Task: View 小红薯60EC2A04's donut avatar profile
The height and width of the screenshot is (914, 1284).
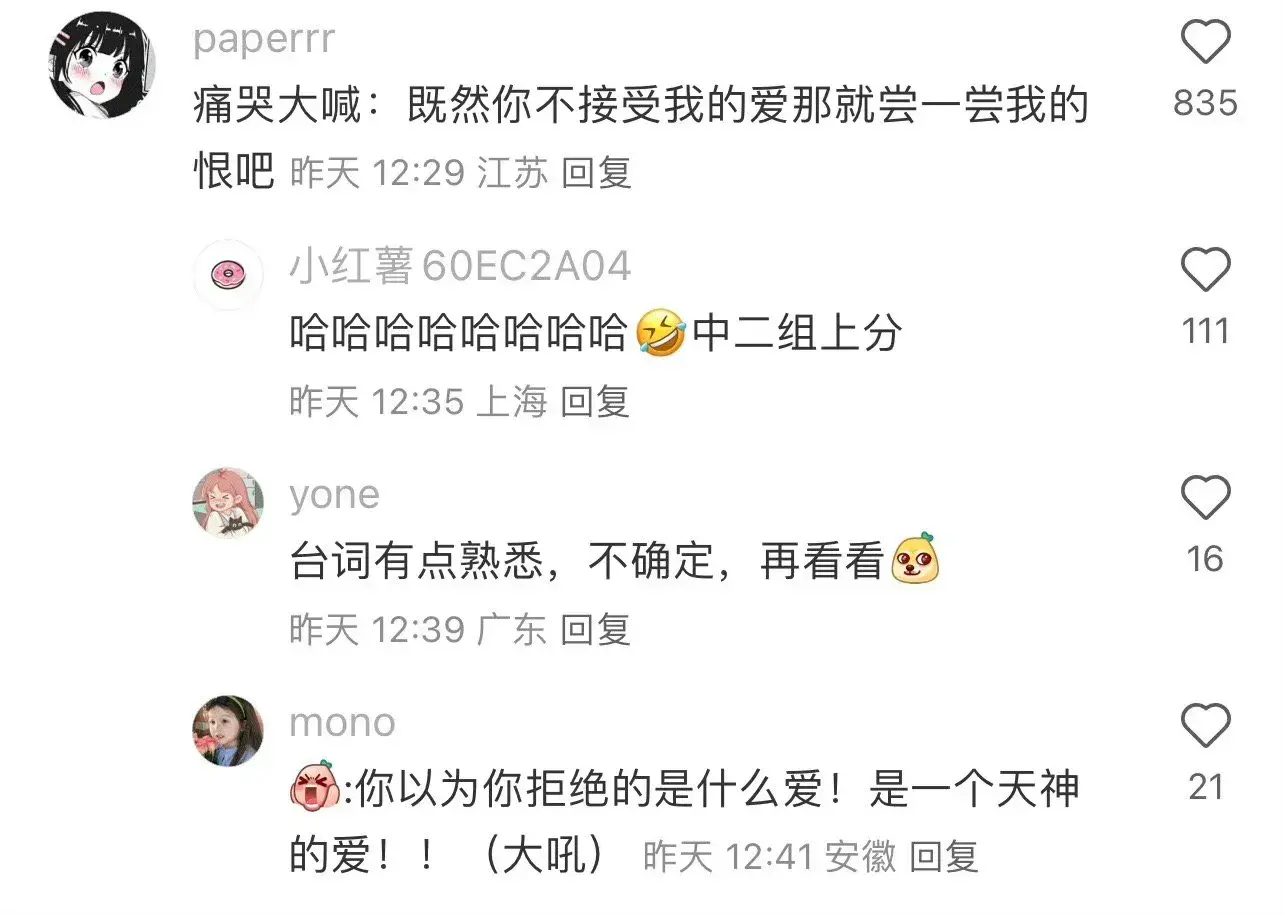Action: (228, 274)
